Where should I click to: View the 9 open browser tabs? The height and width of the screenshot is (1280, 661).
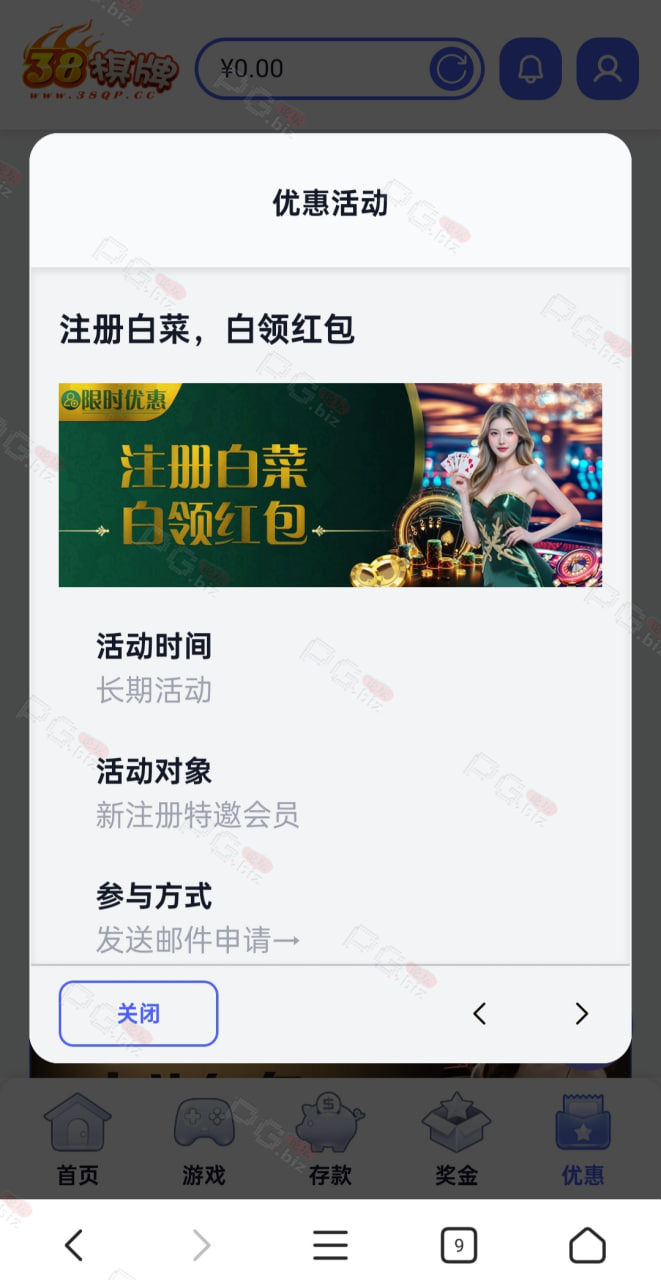pyautogui.click(x=459, y=1245)
